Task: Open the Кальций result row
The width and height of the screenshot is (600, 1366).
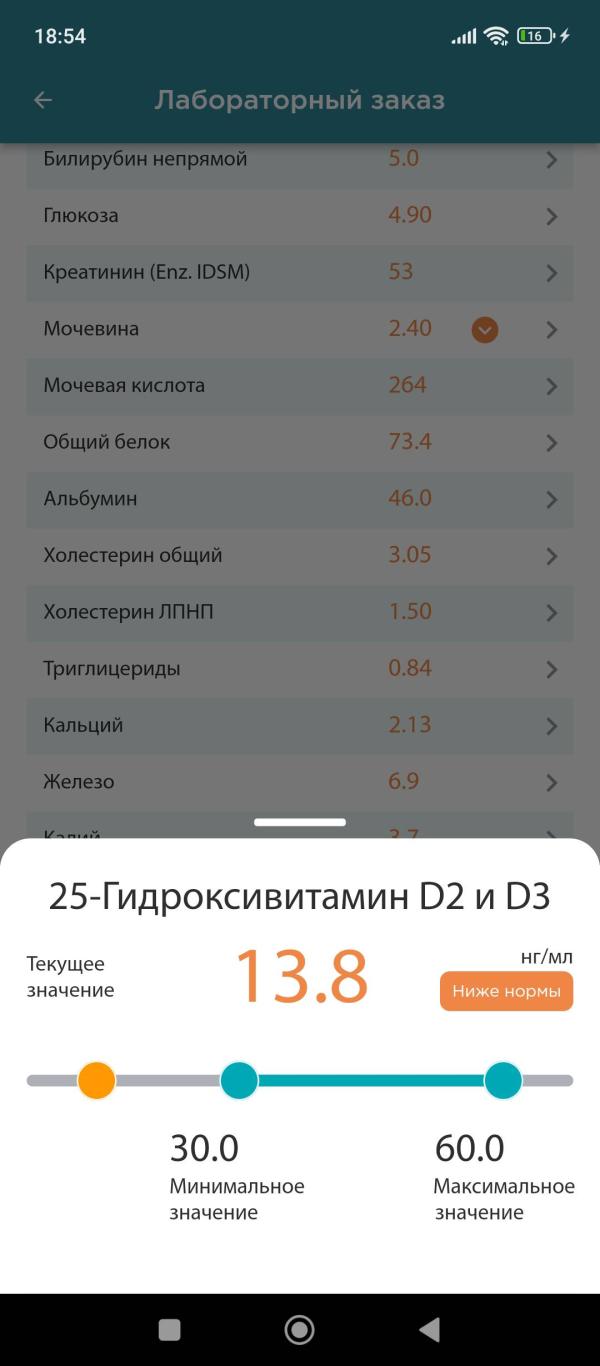Action: coord(300,726)
